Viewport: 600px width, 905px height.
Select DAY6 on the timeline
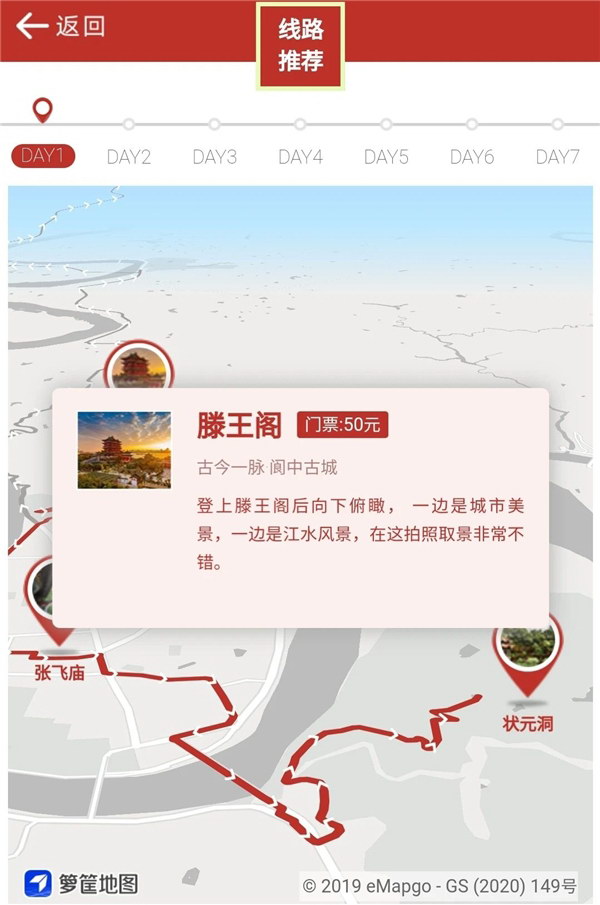pyautogui.click(x=472, y=156)
